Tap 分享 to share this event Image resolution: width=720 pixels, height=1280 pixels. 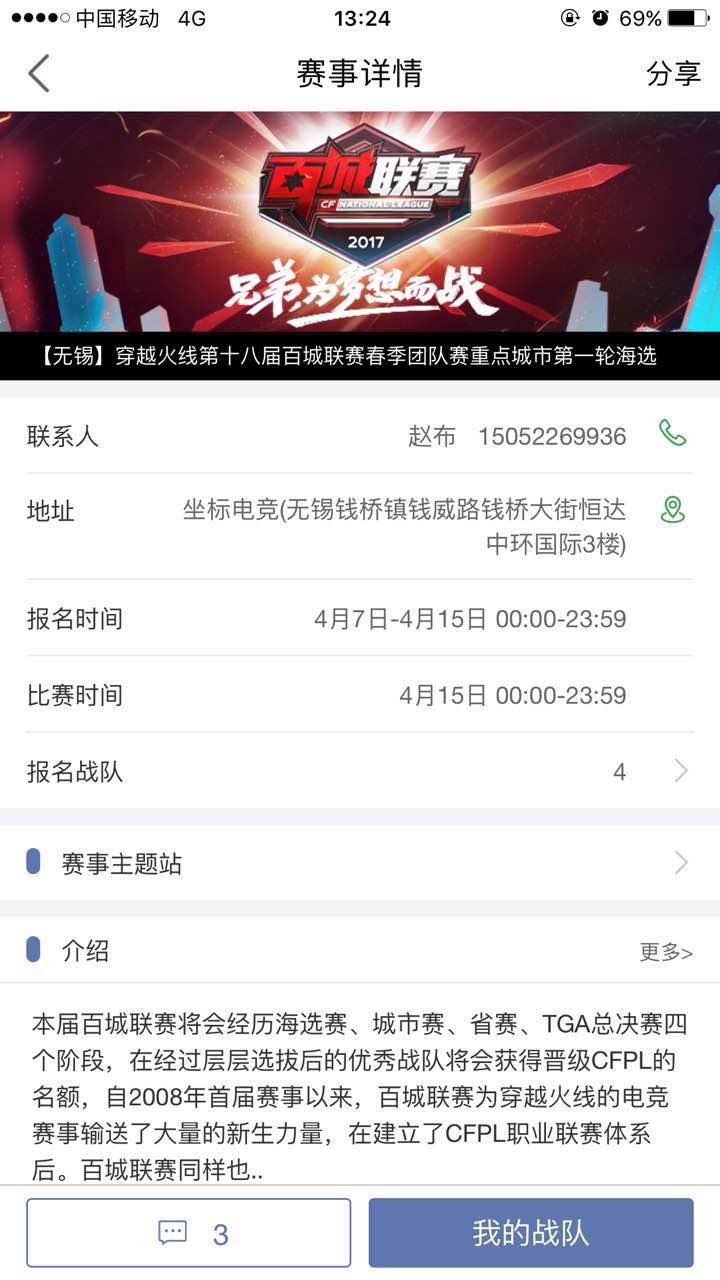pos(673,73)
